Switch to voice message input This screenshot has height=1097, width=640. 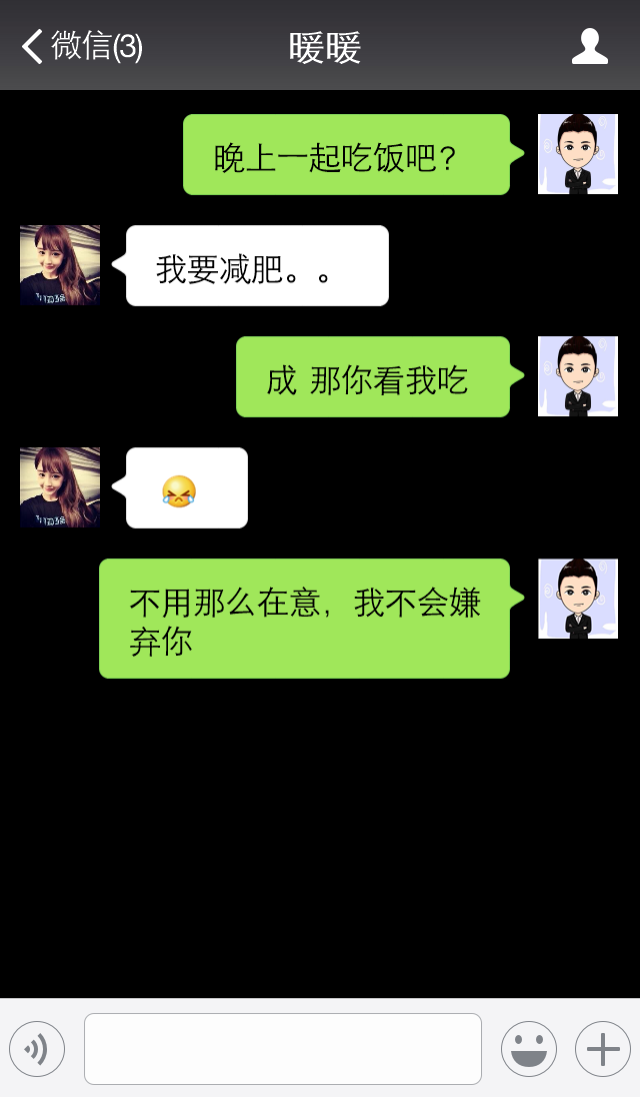coord(37,1049)
